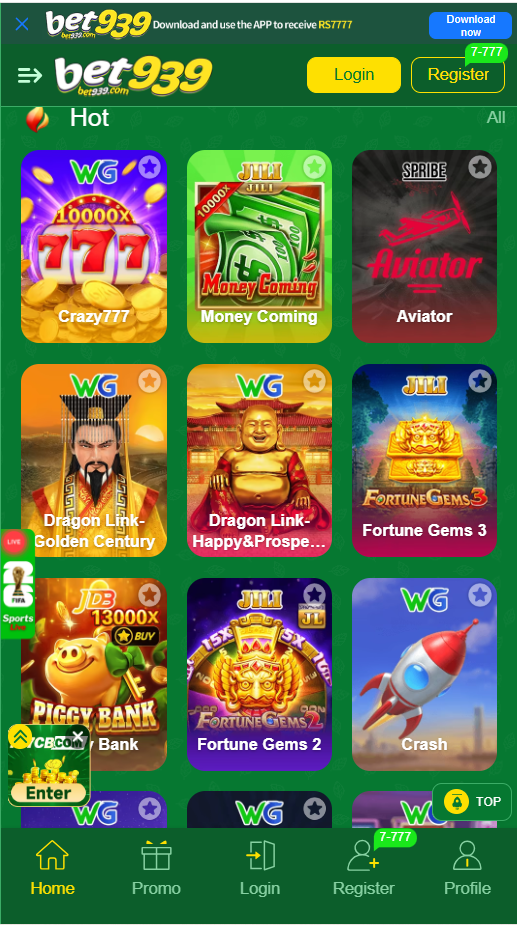Open the side drawer menu

pyautogui.click(x=30, y=75)
